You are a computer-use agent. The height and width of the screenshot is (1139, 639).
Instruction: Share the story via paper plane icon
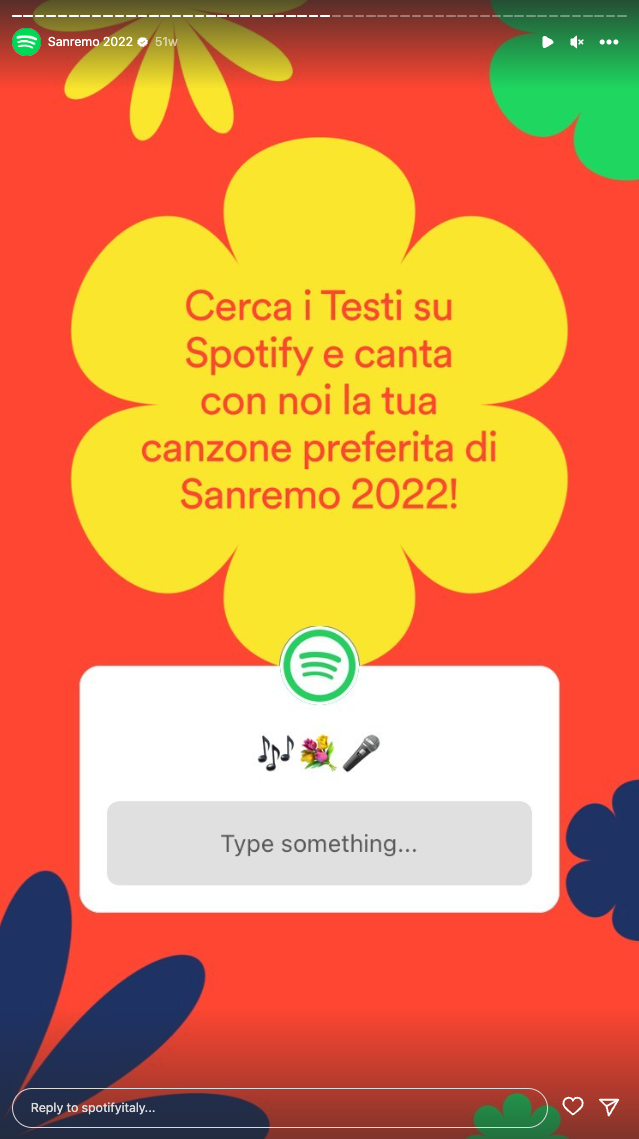pos(609,1106)
